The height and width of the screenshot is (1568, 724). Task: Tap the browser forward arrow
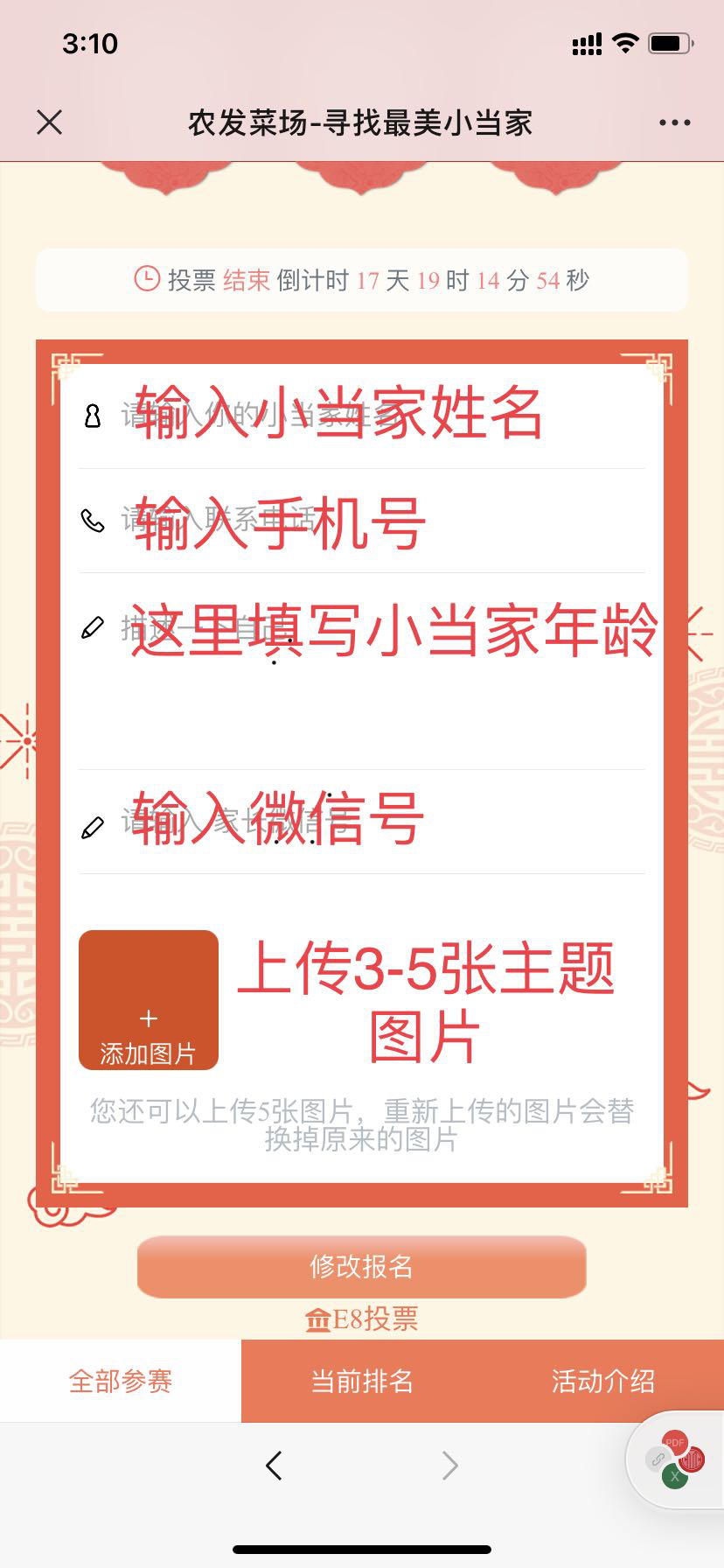click(x=449, y=1465)
